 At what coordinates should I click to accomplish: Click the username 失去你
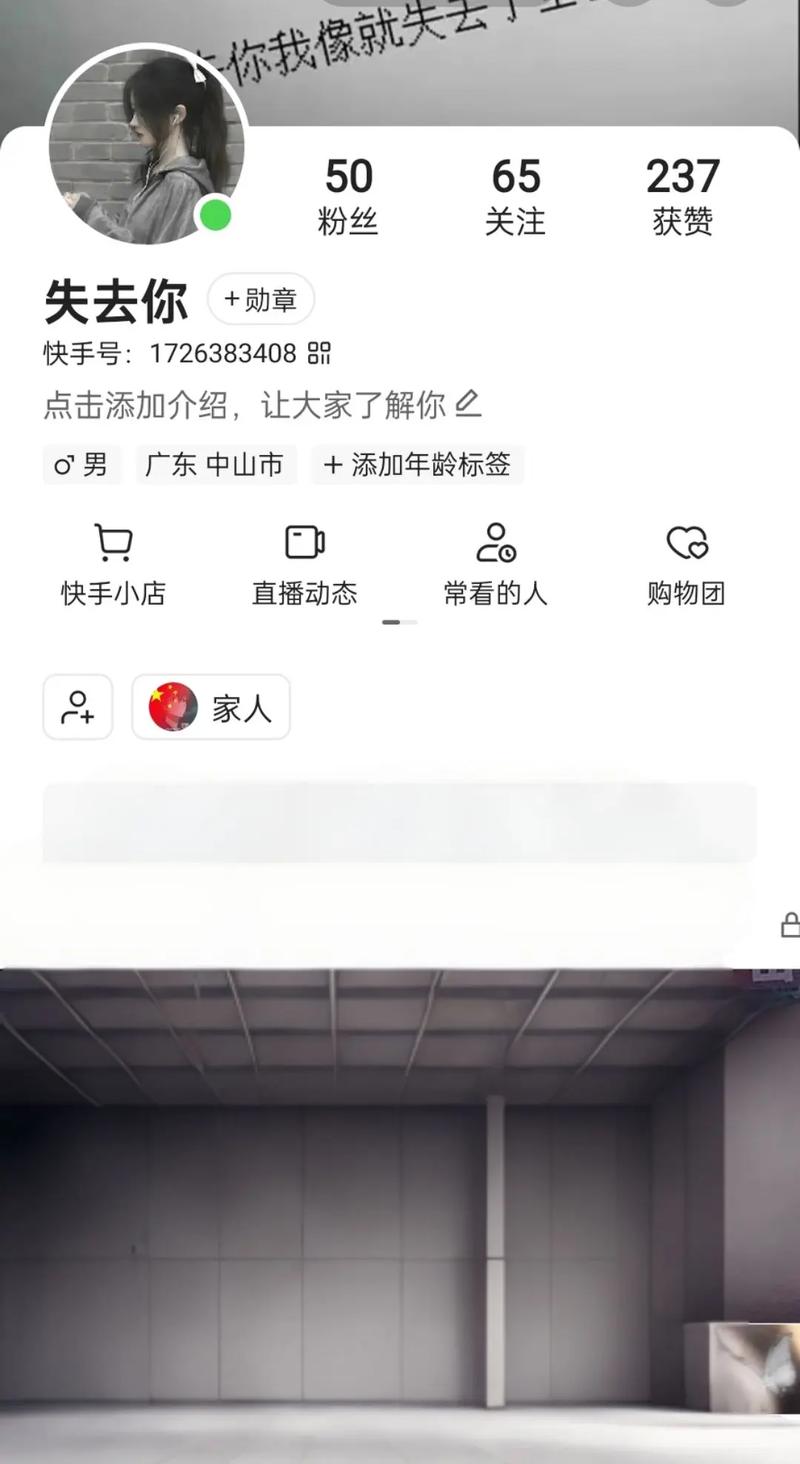tap(115, 301)
